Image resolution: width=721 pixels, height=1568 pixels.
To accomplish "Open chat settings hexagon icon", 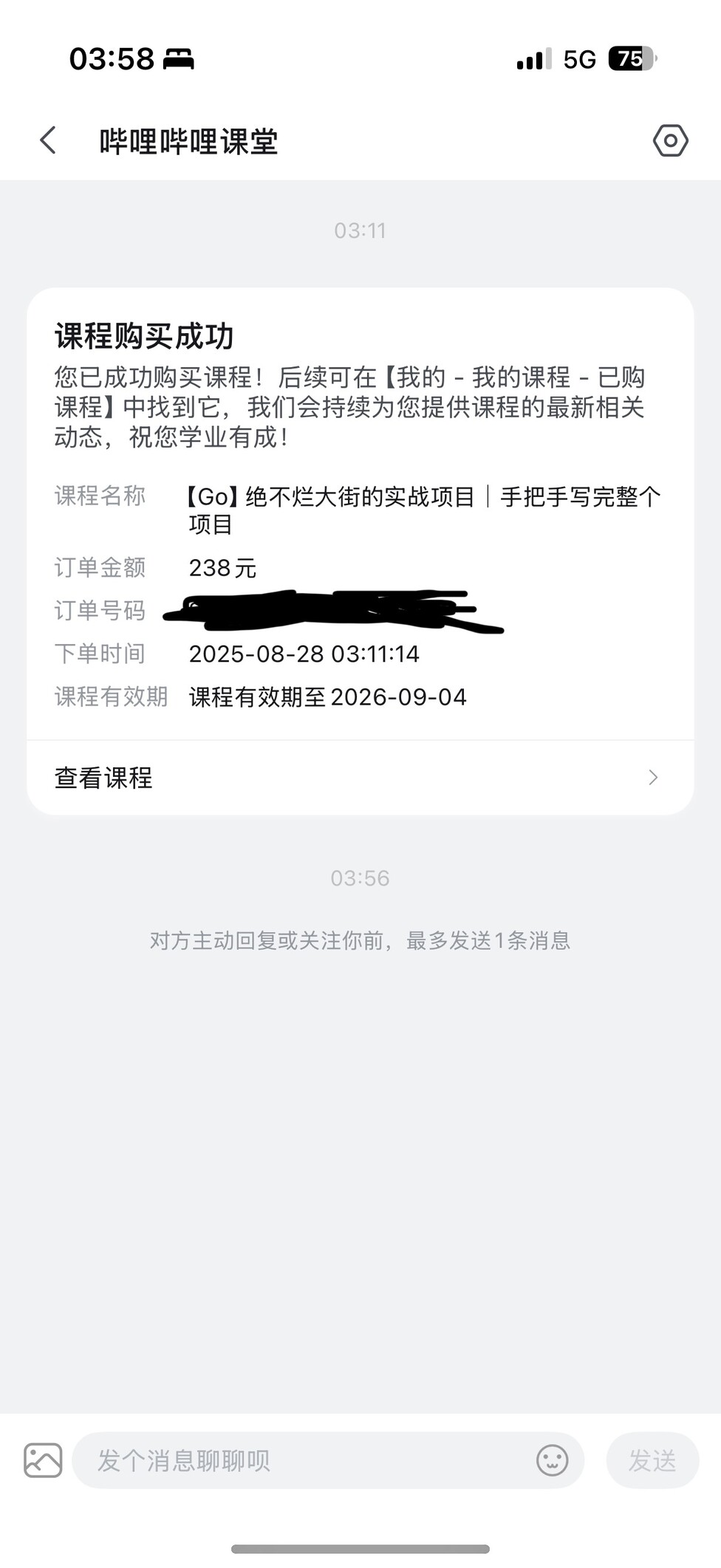I will [x=670, y=140].
